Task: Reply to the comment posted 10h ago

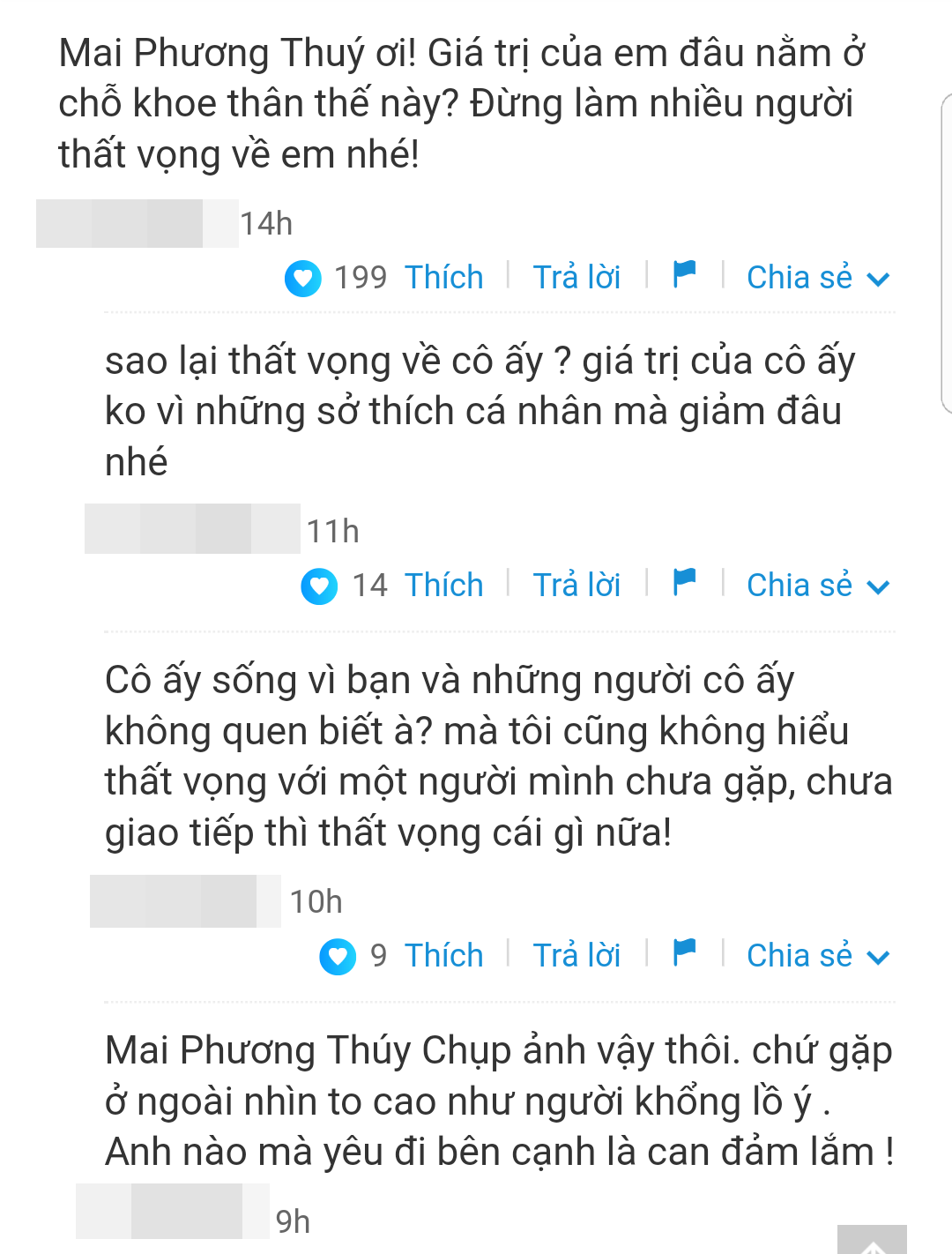Action: pos(576,956)
